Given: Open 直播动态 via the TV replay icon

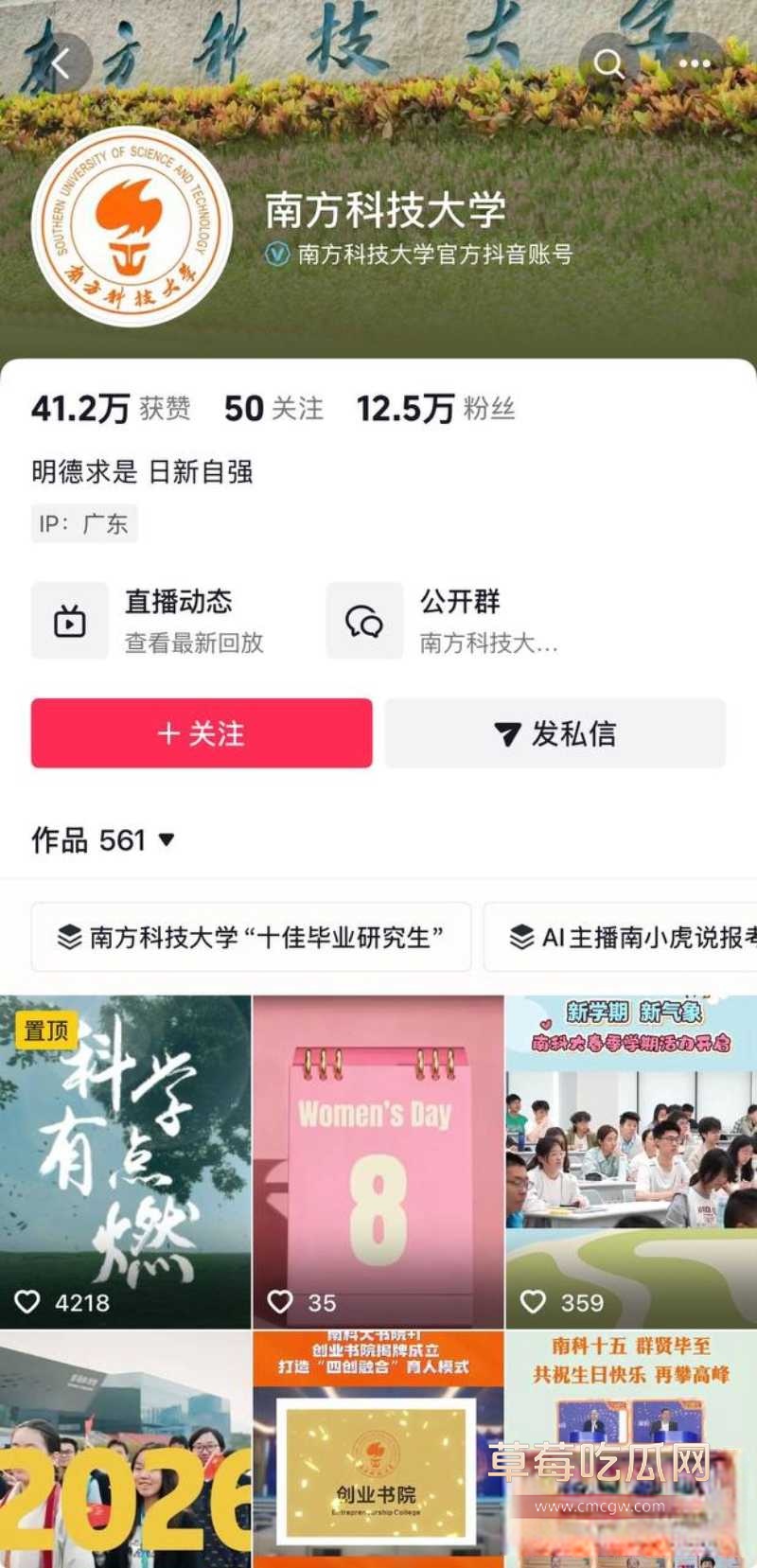Looking at the screenshot, I should click(x=68, y=621).
